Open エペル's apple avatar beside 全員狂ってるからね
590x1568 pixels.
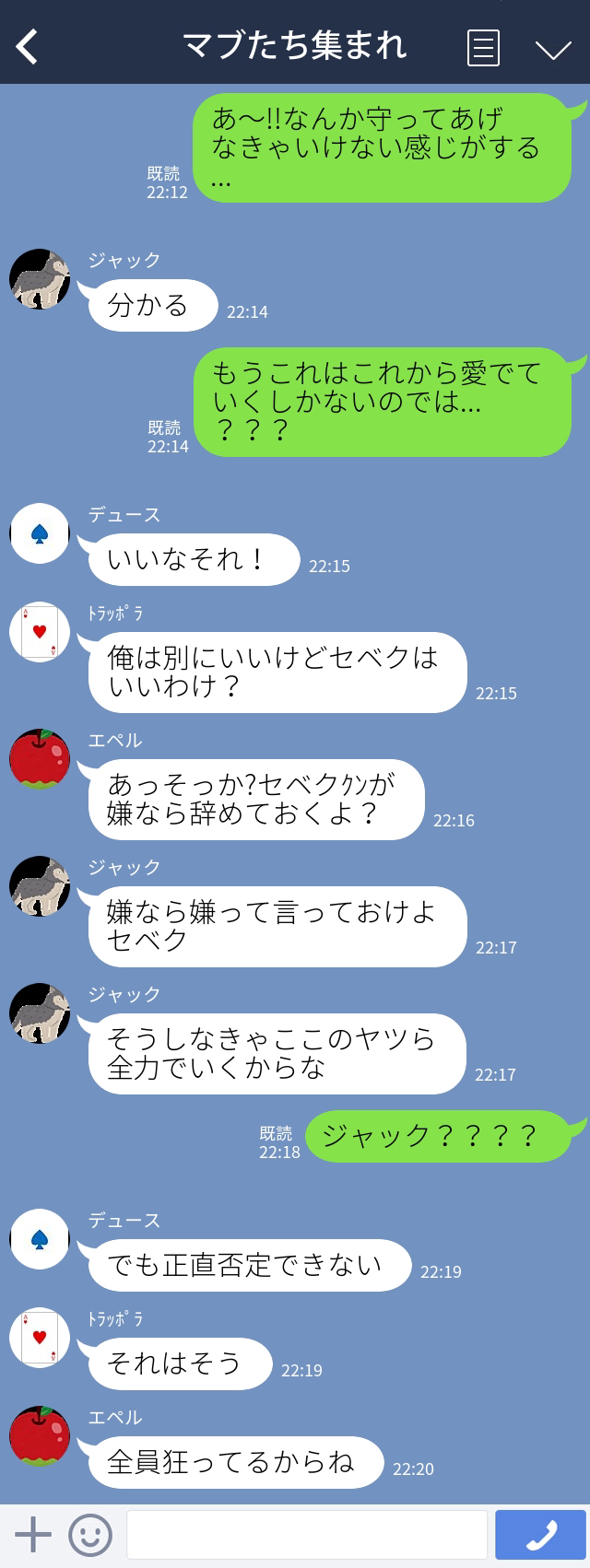40,1435
